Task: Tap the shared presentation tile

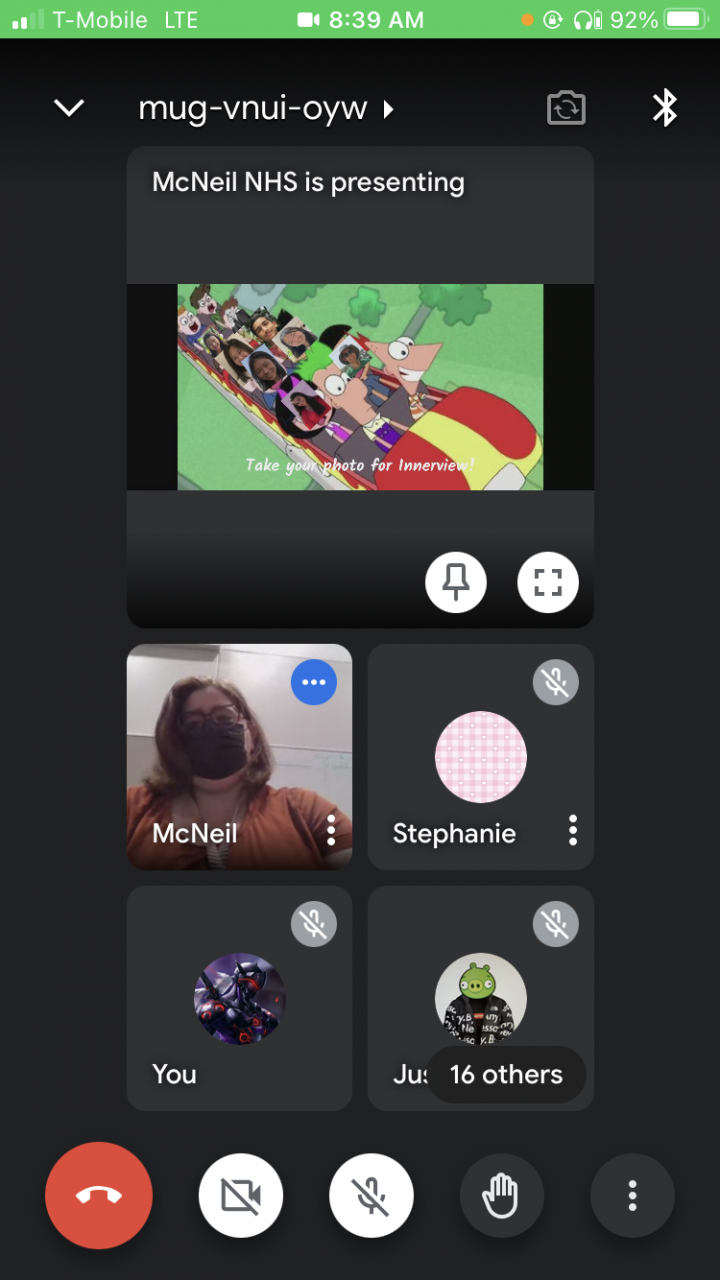Action: pyautogui.click(x=360, y=387)
